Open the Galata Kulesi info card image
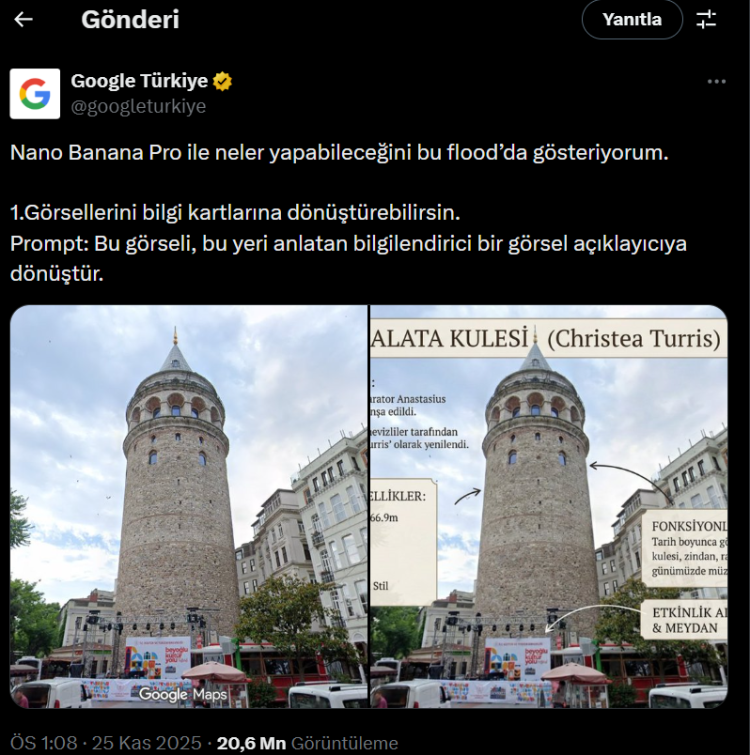Image resolution: width=750 pixels, height=755 pixels. [x=549, y=507]
